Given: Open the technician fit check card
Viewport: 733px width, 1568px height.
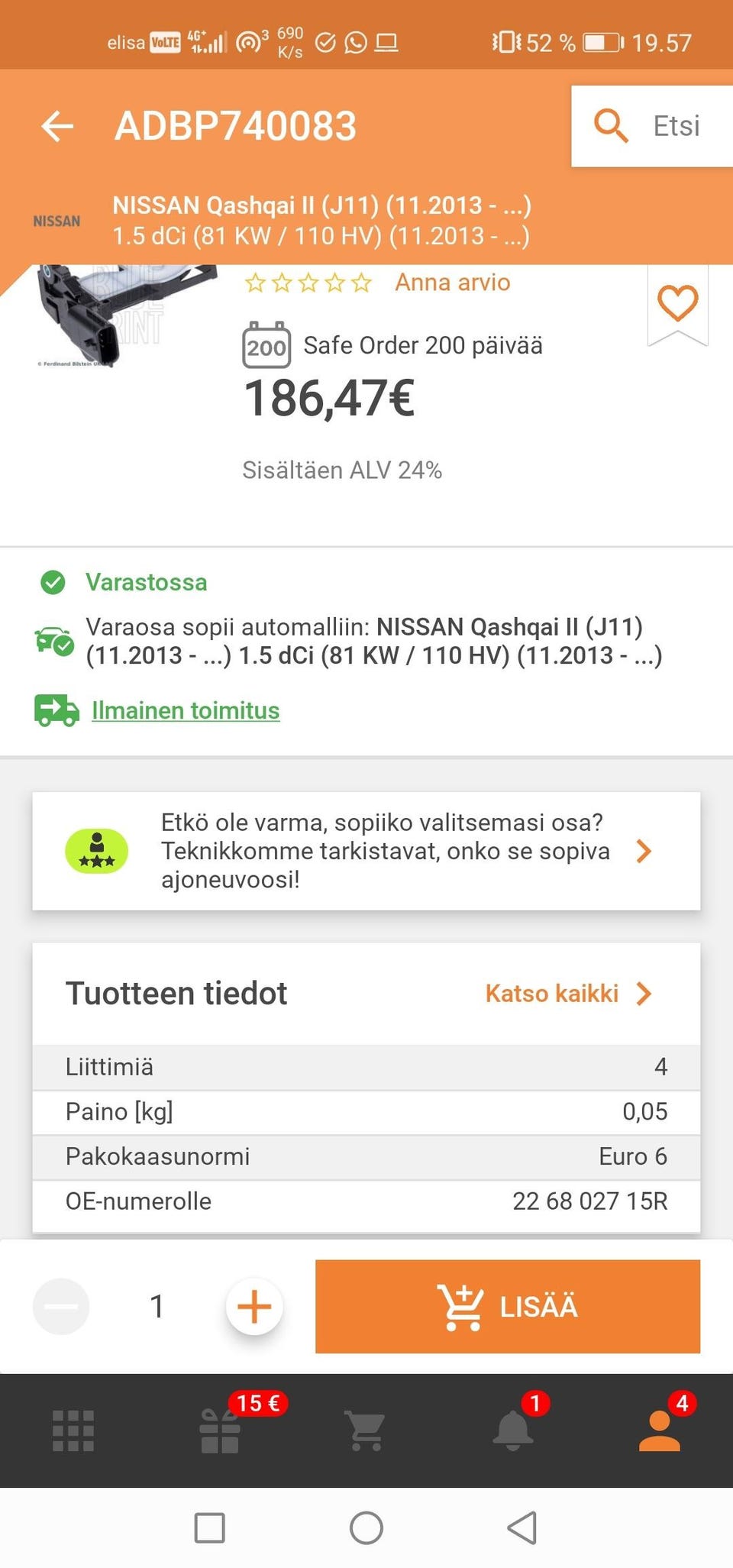Looking at the screenshot, I should (366, 851).
